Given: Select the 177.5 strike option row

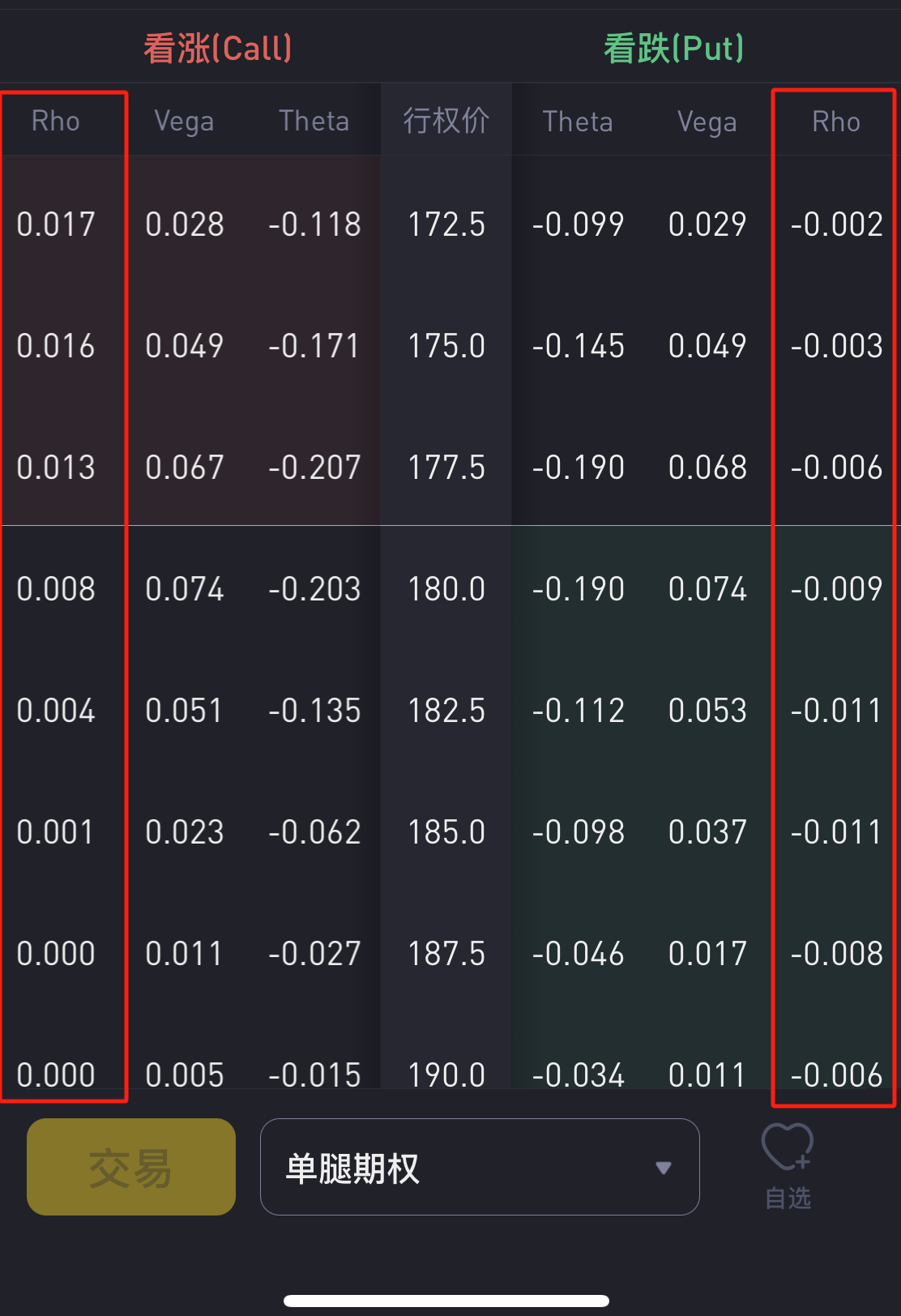Looking at the screenshot, I should pos(446,468).
